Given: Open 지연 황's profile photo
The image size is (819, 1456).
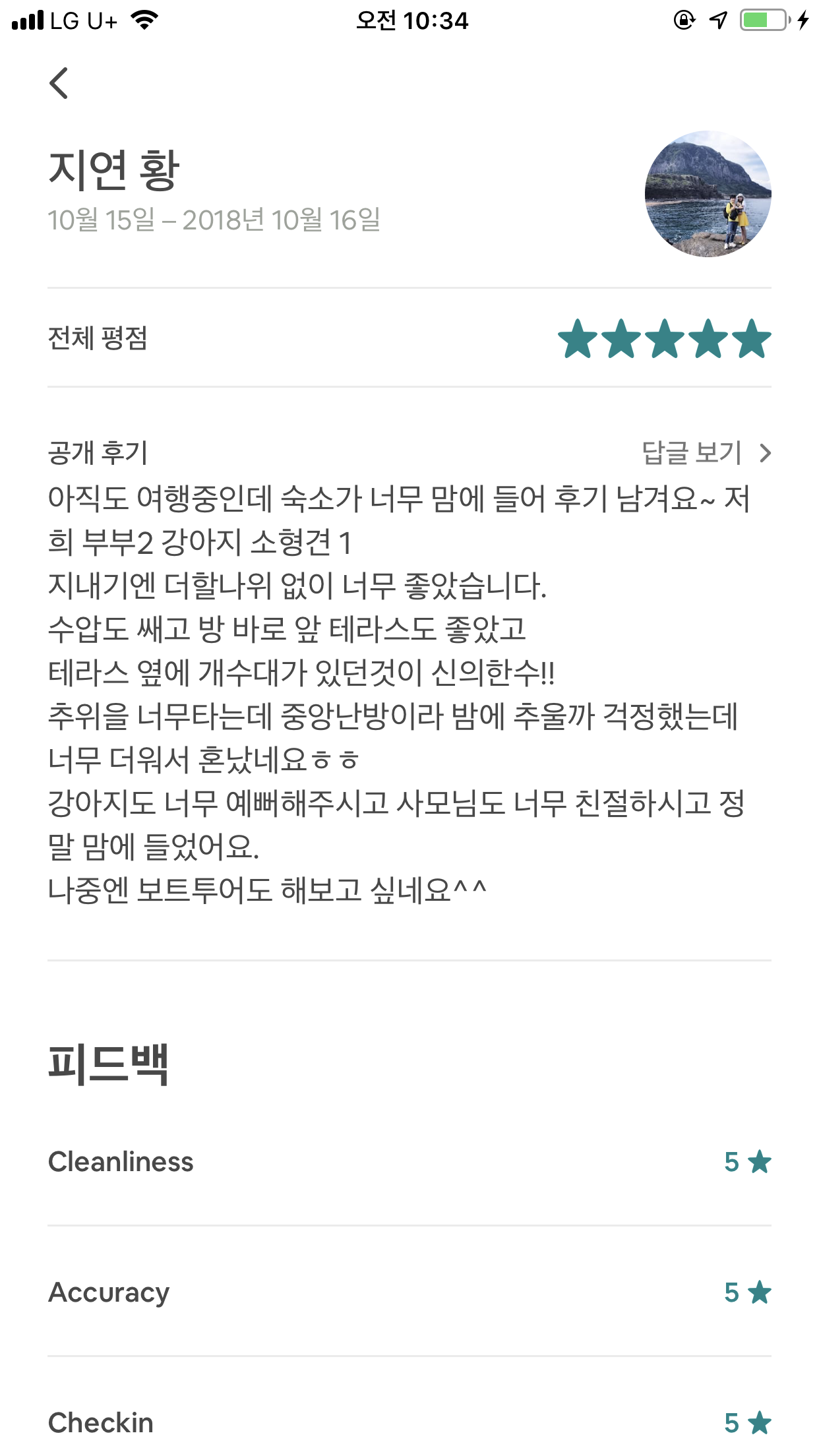Looking at the screenshot, I should pos(708,194).
